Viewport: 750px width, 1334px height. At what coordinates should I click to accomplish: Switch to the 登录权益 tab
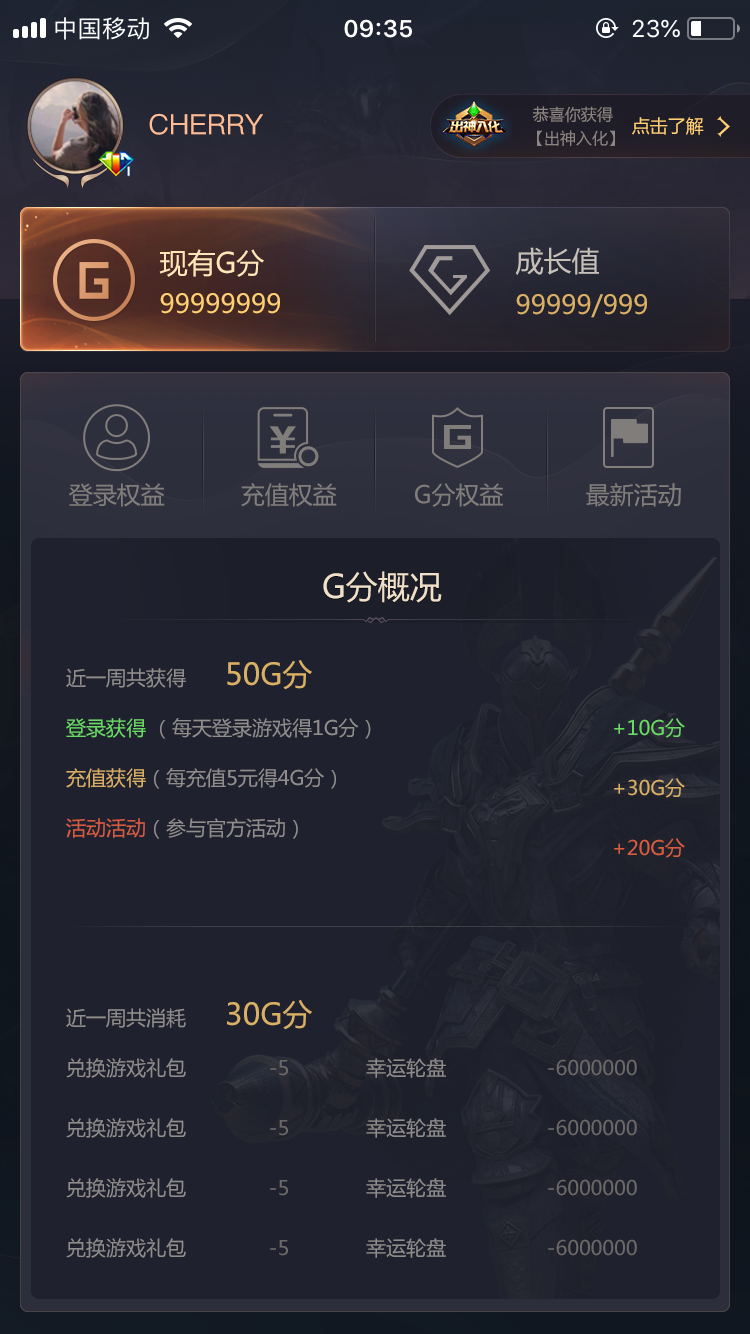pyautogui.click(x=116, y=457)
